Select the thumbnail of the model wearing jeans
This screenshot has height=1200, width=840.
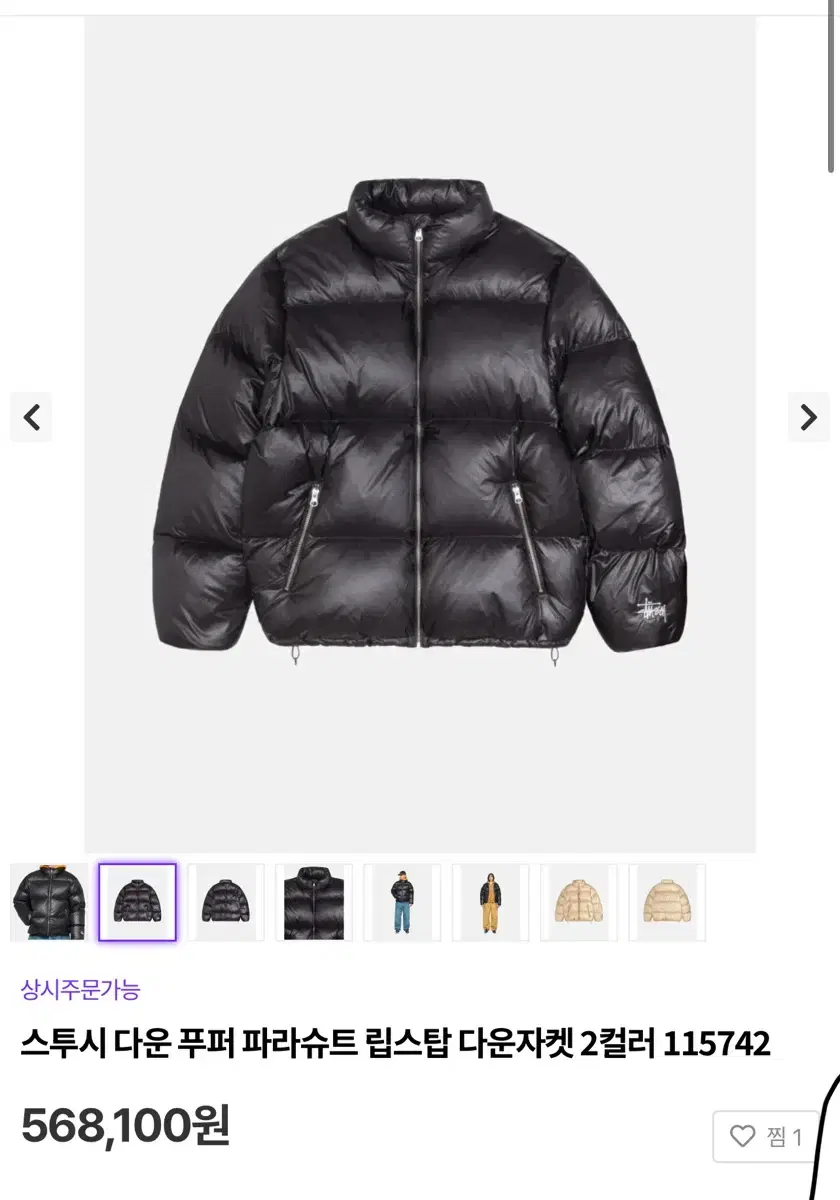(402, 903)
